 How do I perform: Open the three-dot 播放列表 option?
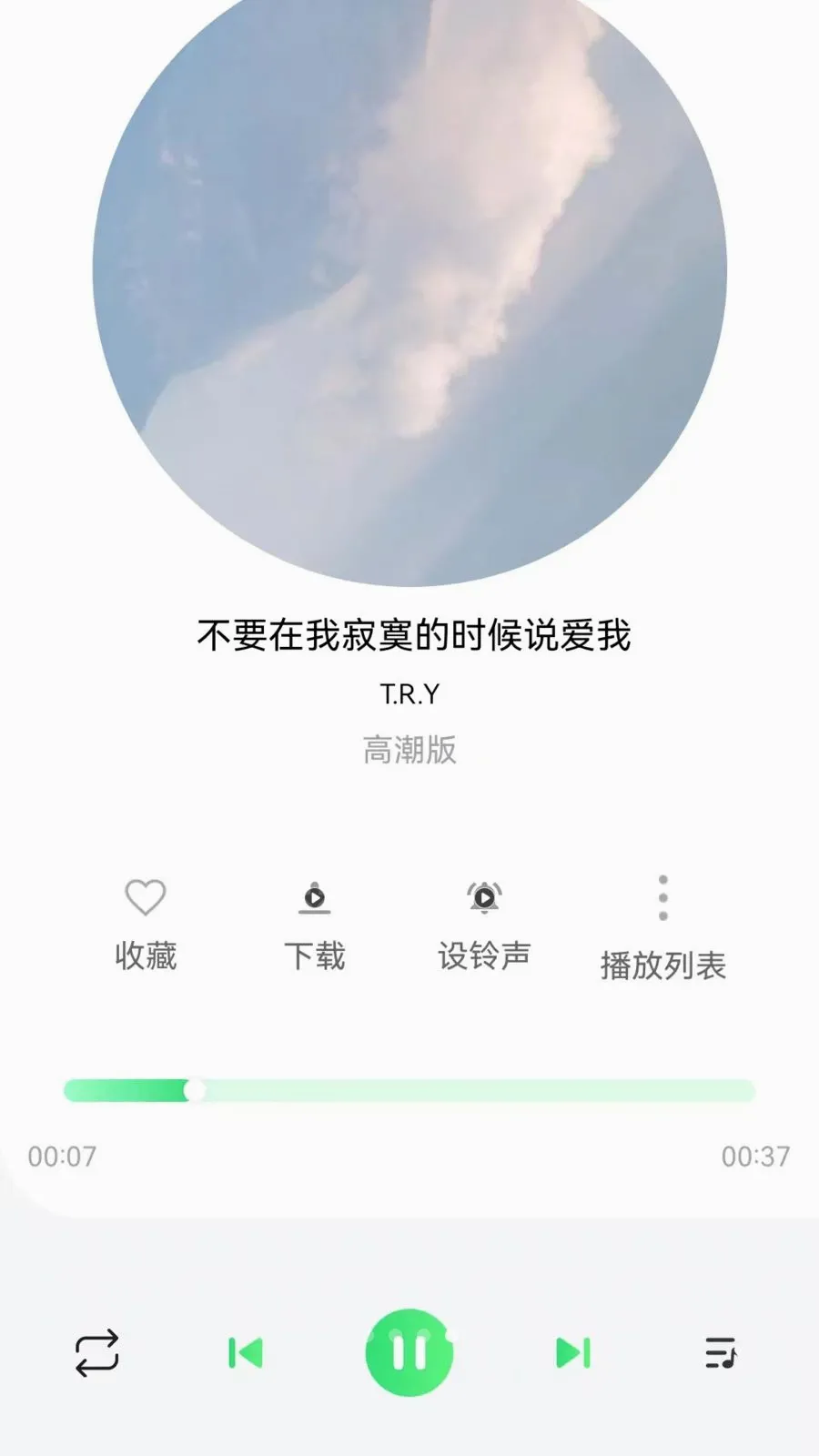662,928
